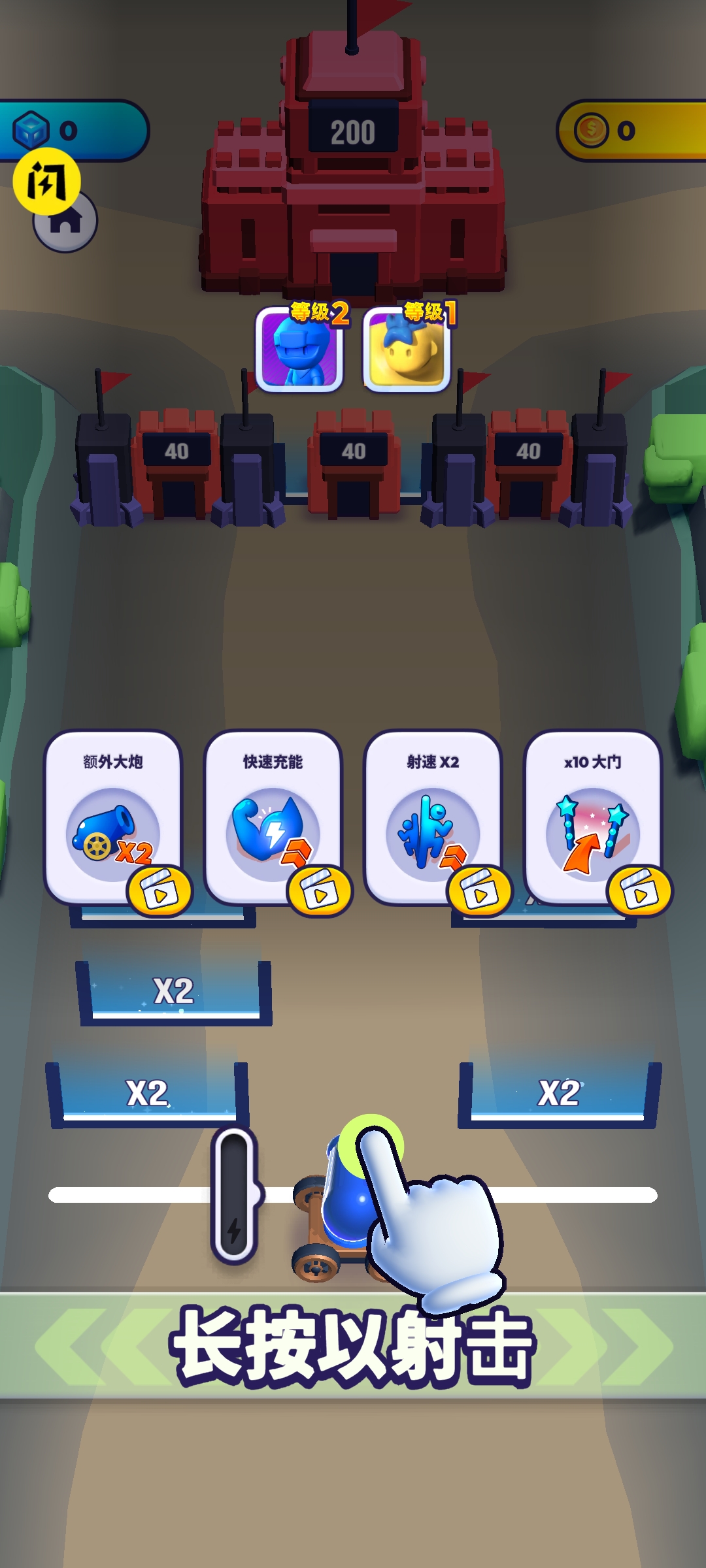This screenshot has height=1568, width=706.
Task: Activate the 快速充能 fast charge boost card
Action: coord(273,818)
